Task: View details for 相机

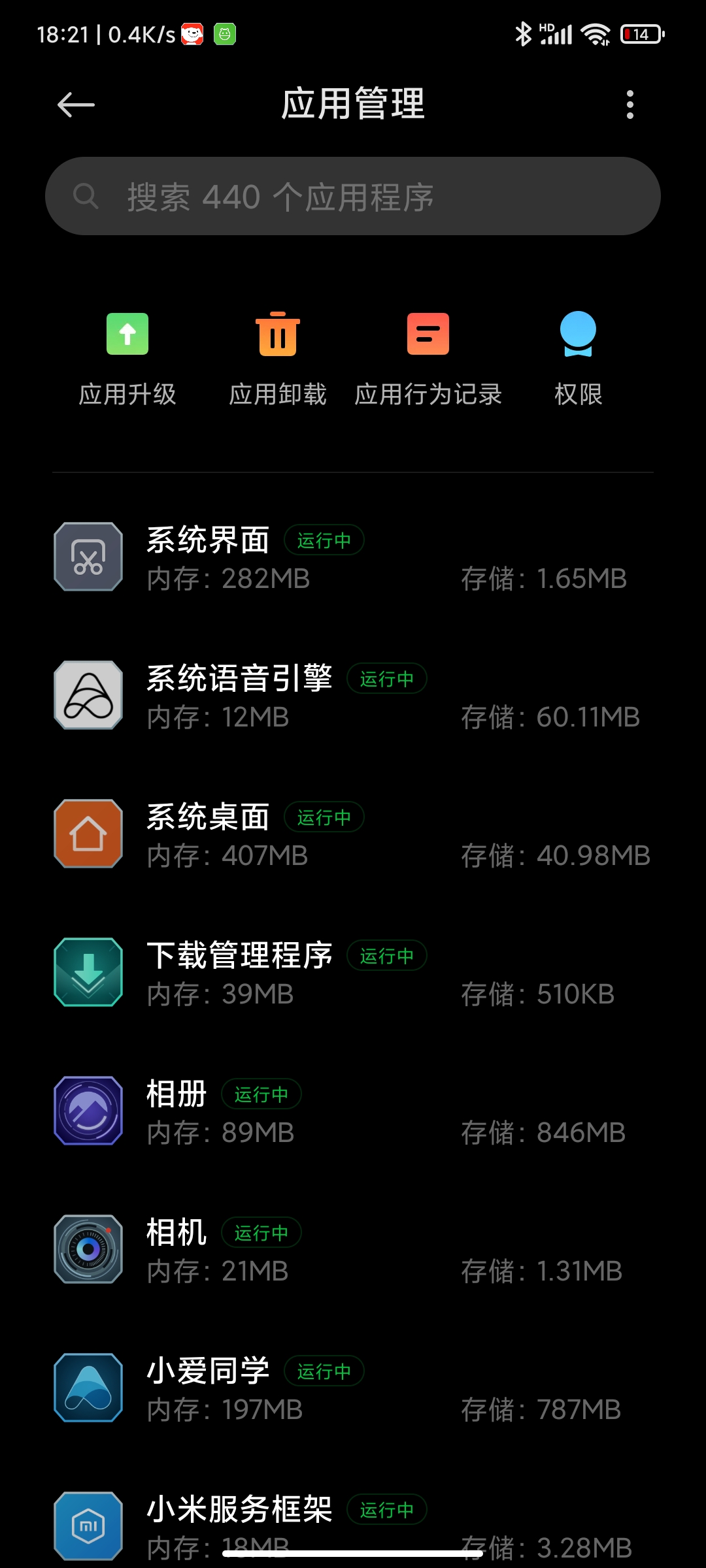Action: [x=353, y=1250]
